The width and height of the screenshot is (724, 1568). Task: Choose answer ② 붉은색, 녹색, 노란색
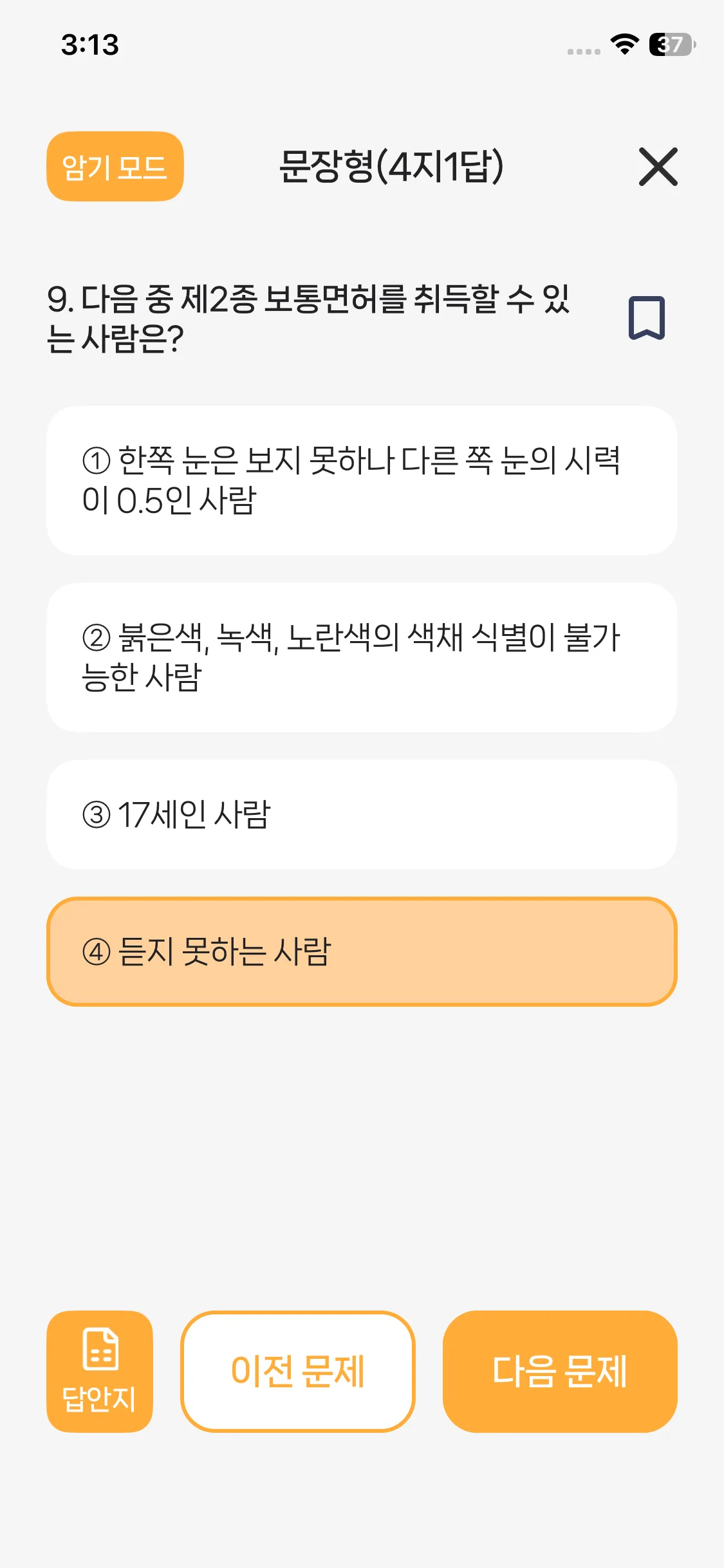pyautogui.click(x=362, y=657)
